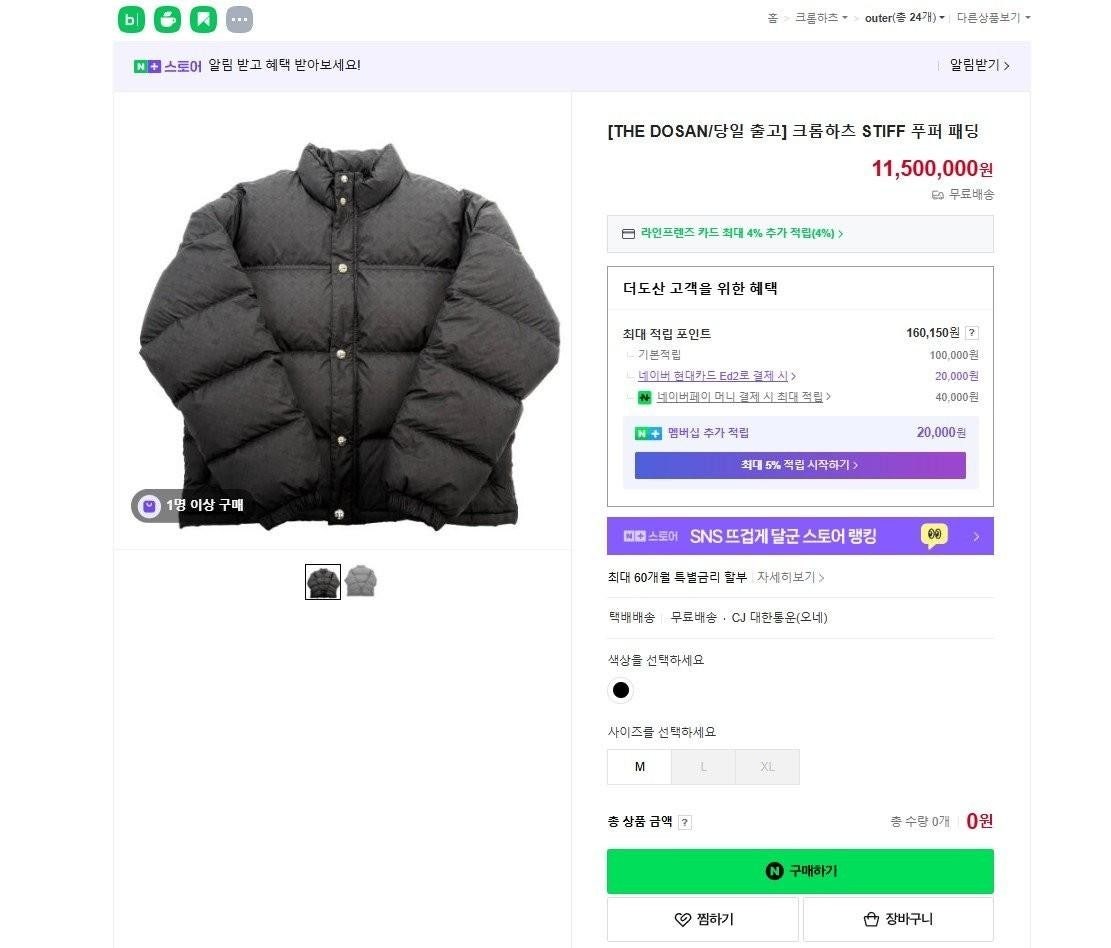Screen dimensions: 1111x948
Task: Expand the 다른상품보기 dropdown
Action: click(993, 18)
